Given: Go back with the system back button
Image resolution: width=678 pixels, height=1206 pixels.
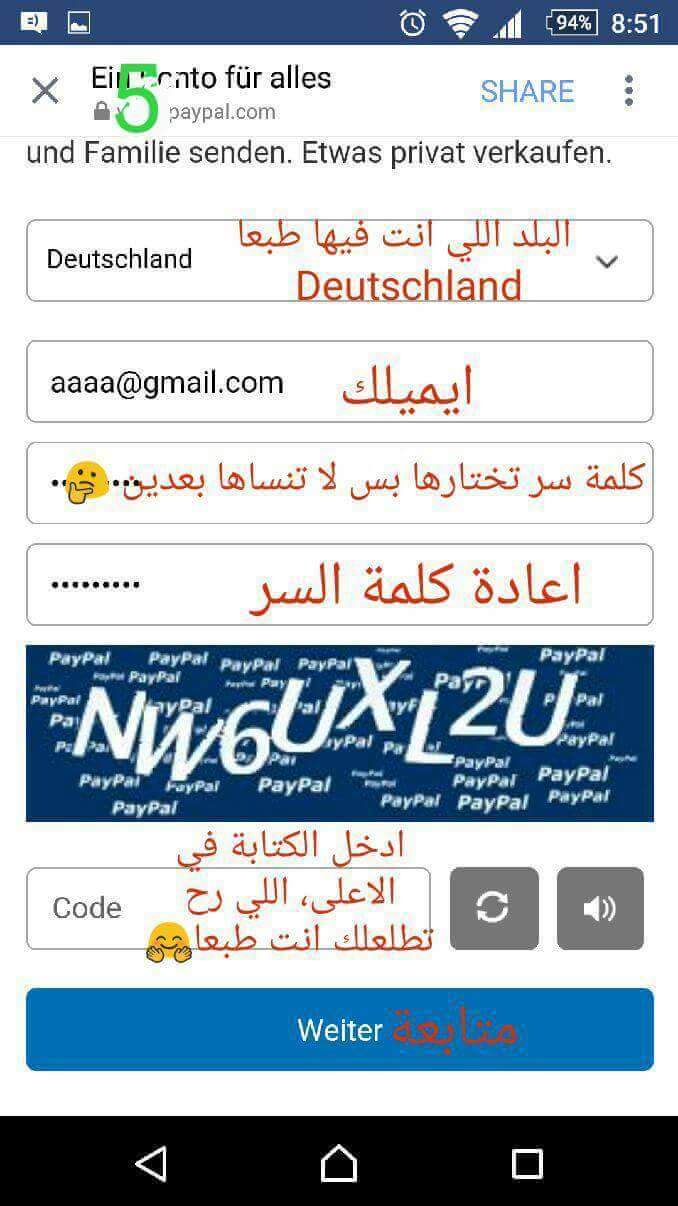Looking at the screenshot, I should [x=150, y=1163].
